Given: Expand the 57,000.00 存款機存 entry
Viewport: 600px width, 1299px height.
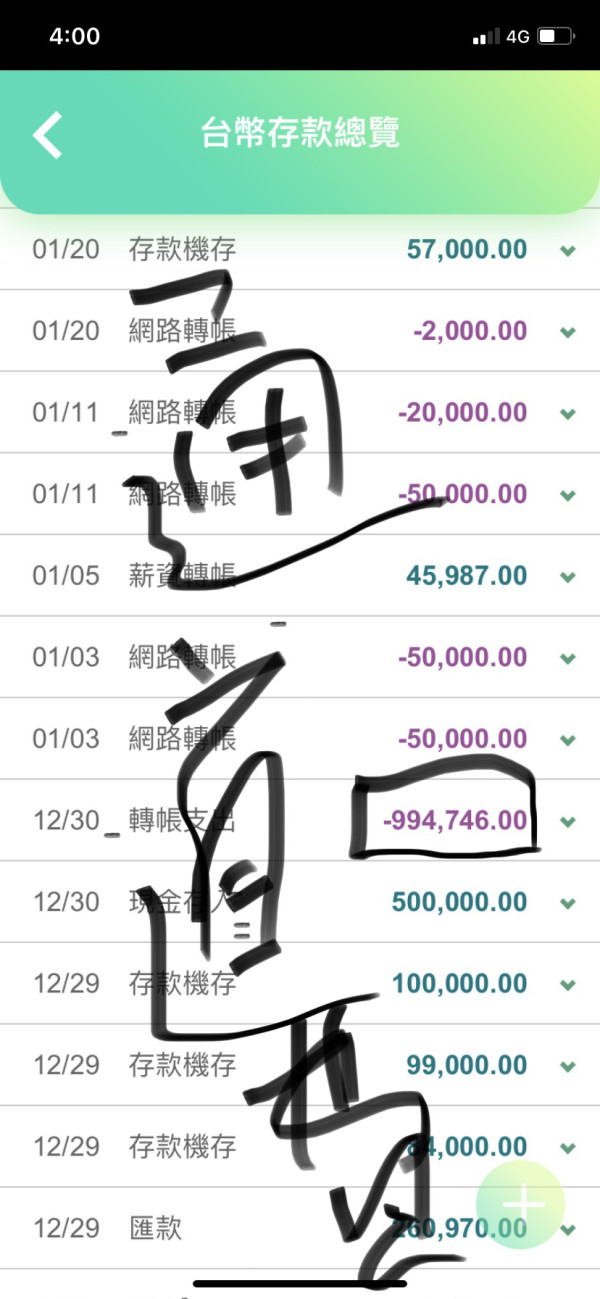Looking at the screenshot, I should [x=568, y=250].
